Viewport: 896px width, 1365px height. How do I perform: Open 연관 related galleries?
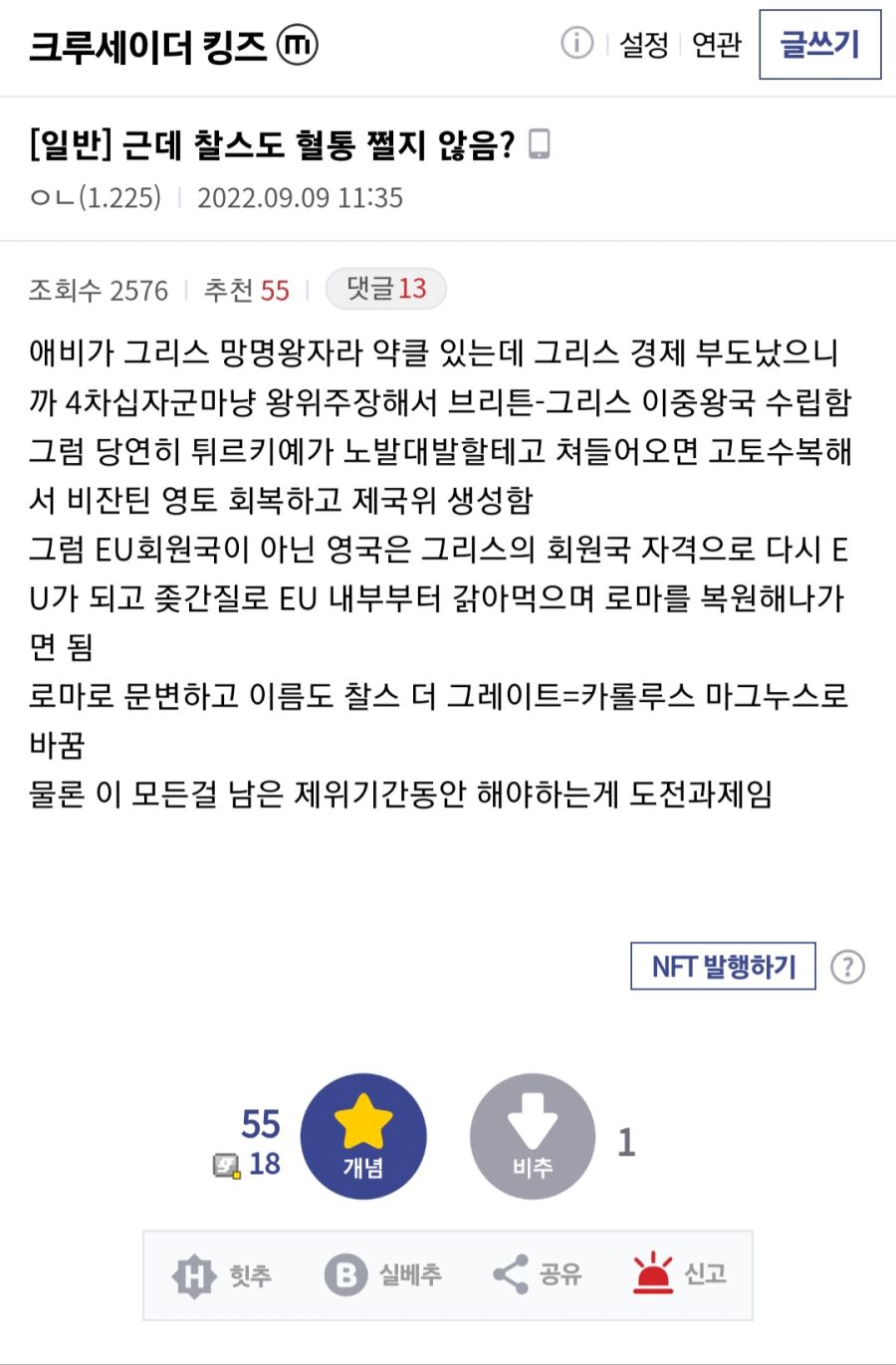pos(717,45)
